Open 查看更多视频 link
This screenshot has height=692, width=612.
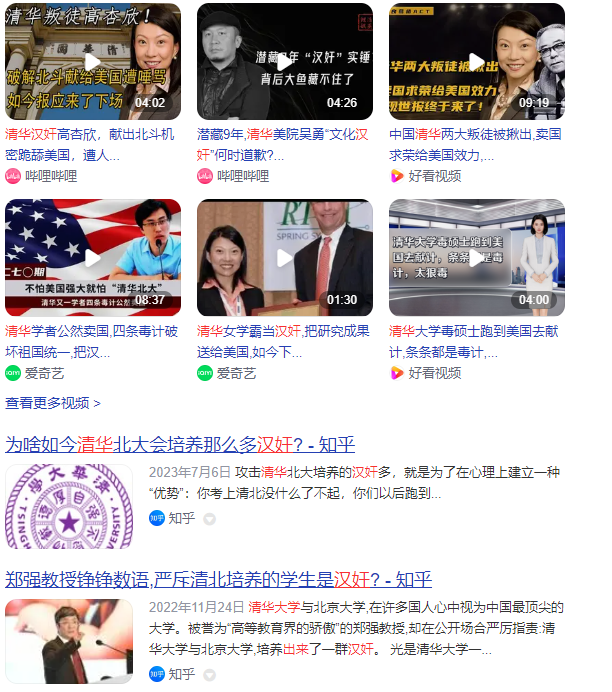point(53,403)
